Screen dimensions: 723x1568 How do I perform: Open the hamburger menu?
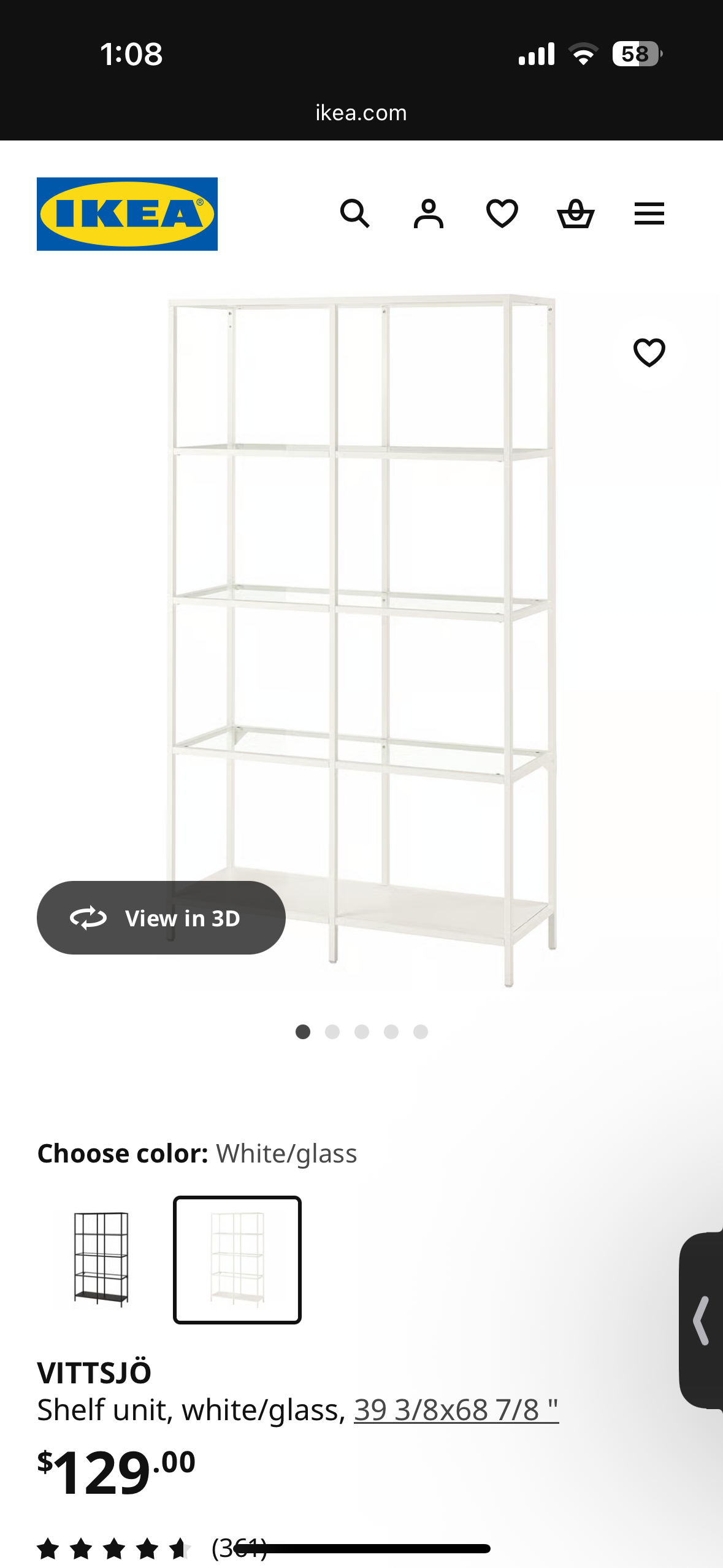pyautogui.click(x=649, y=214)
